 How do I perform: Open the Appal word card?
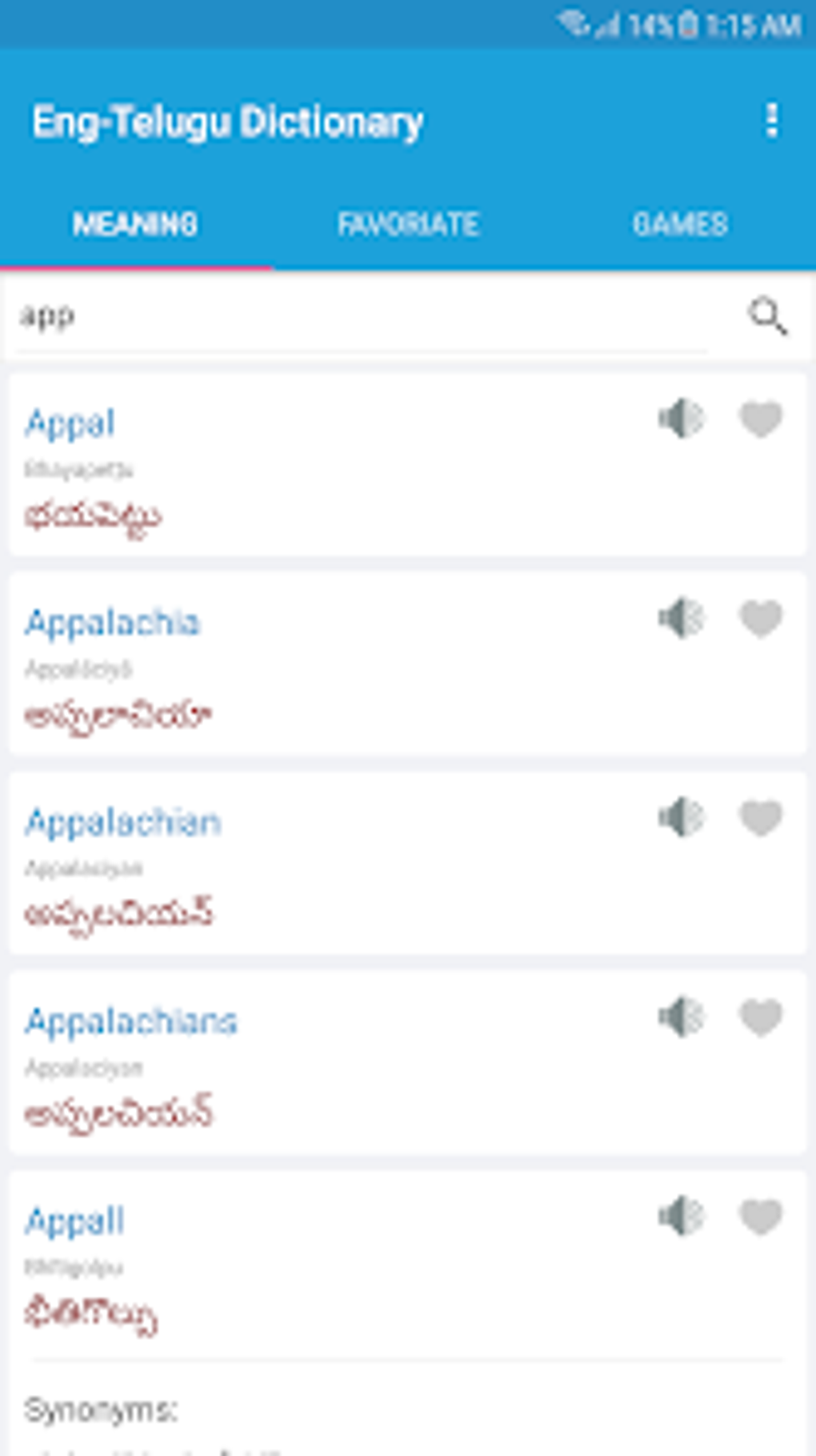click(408, 464)
